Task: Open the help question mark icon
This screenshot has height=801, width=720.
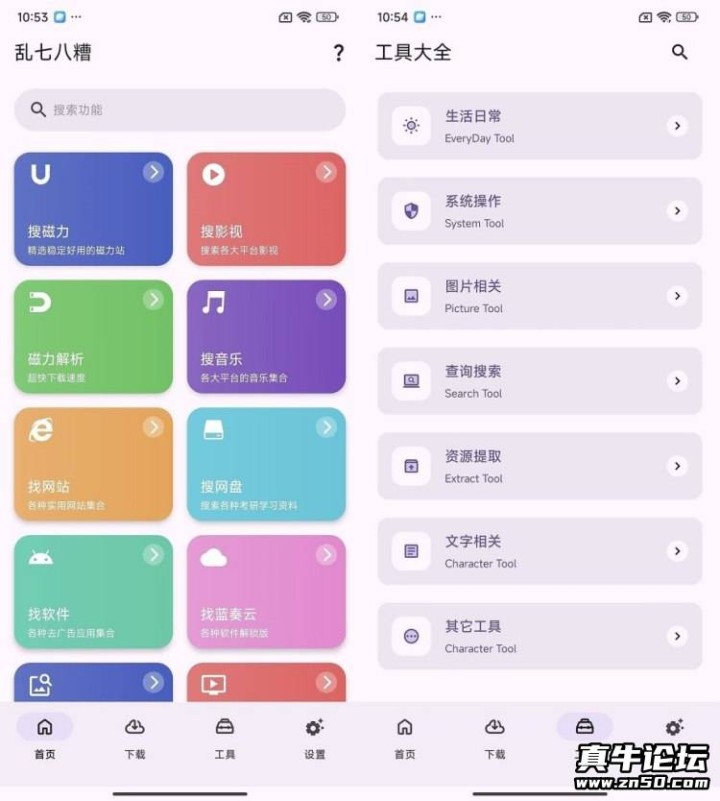Action: tap(338, 53)
